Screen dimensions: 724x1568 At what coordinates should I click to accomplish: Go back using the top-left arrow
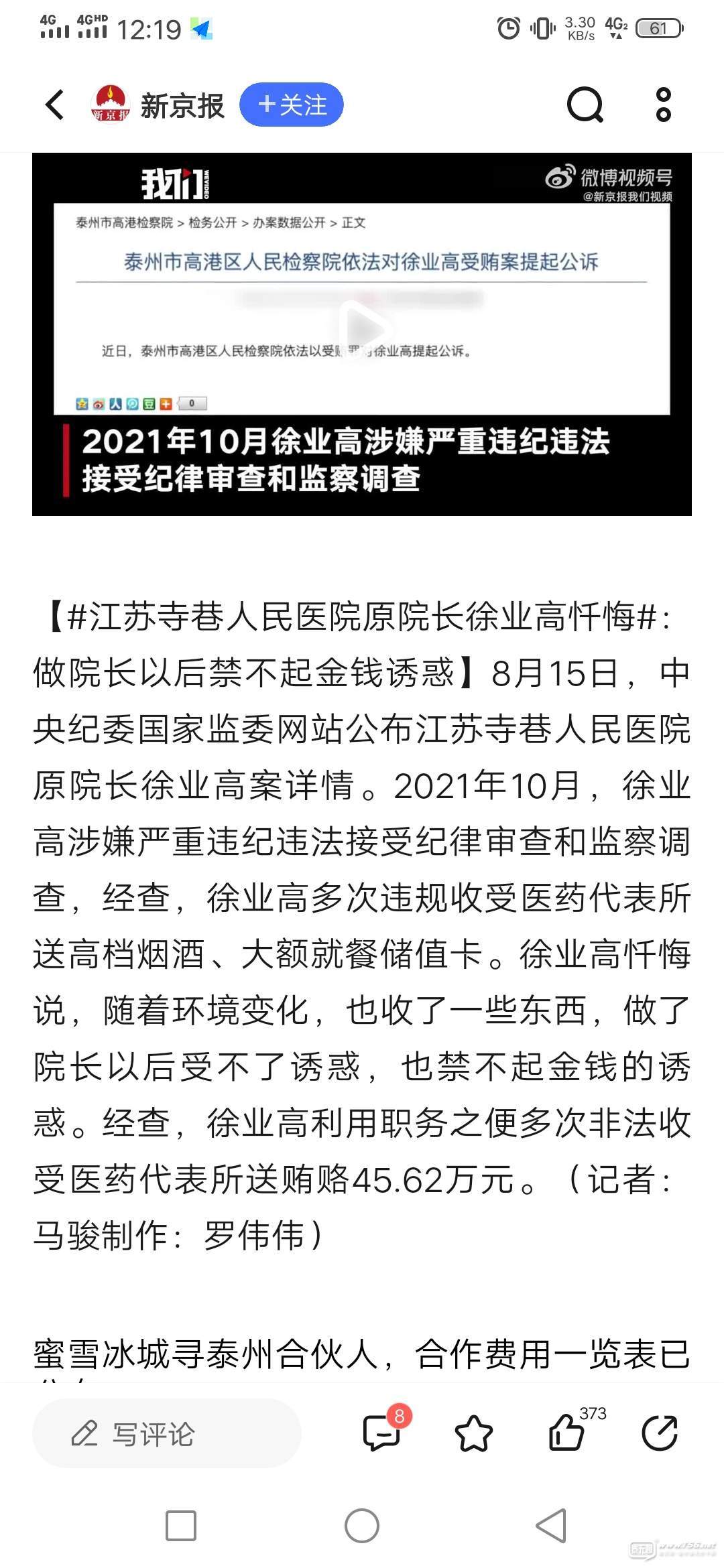tap(54, 105)
